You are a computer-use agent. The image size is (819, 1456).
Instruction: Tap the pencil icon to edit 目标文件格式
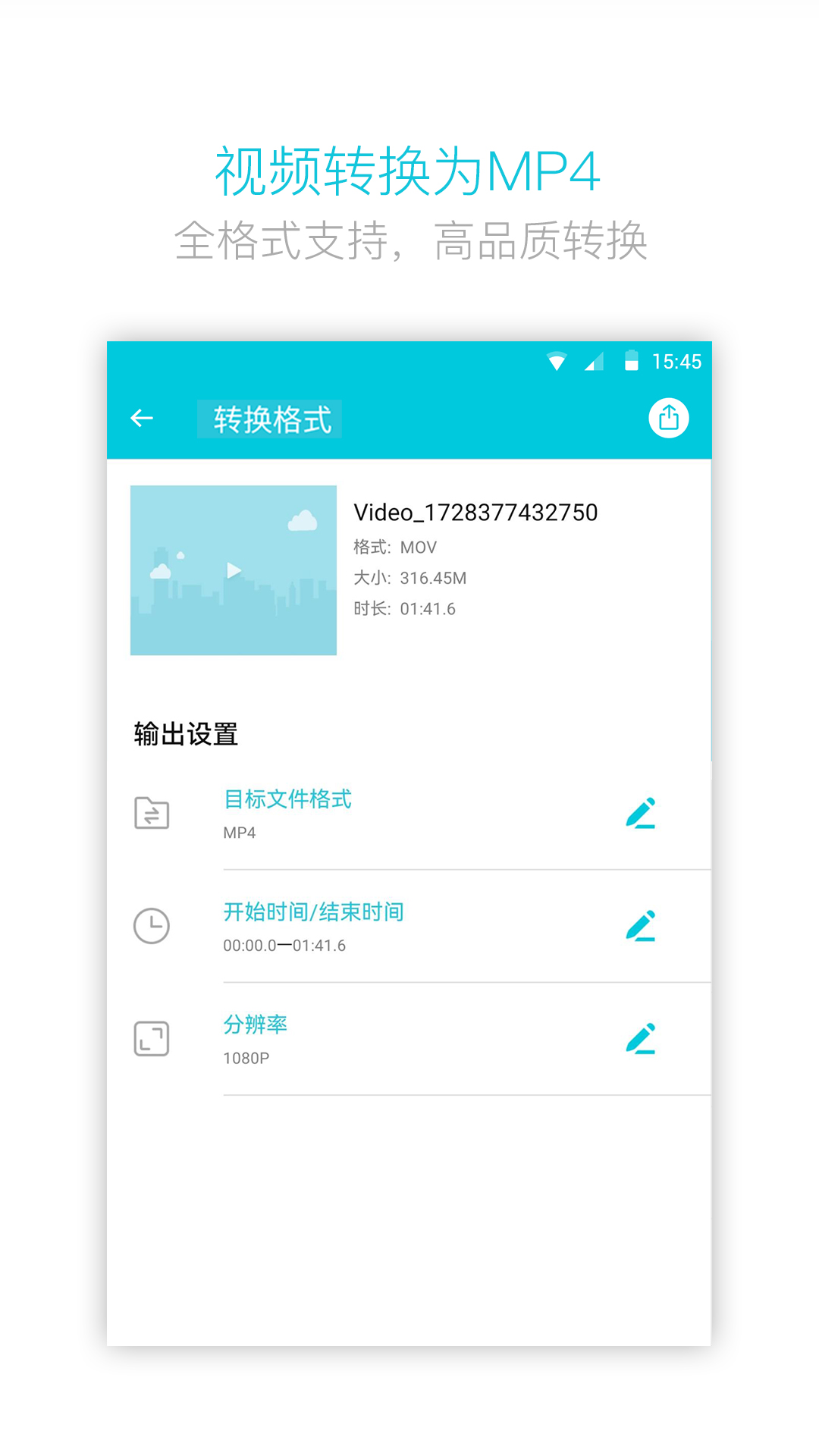pos(642,813)
